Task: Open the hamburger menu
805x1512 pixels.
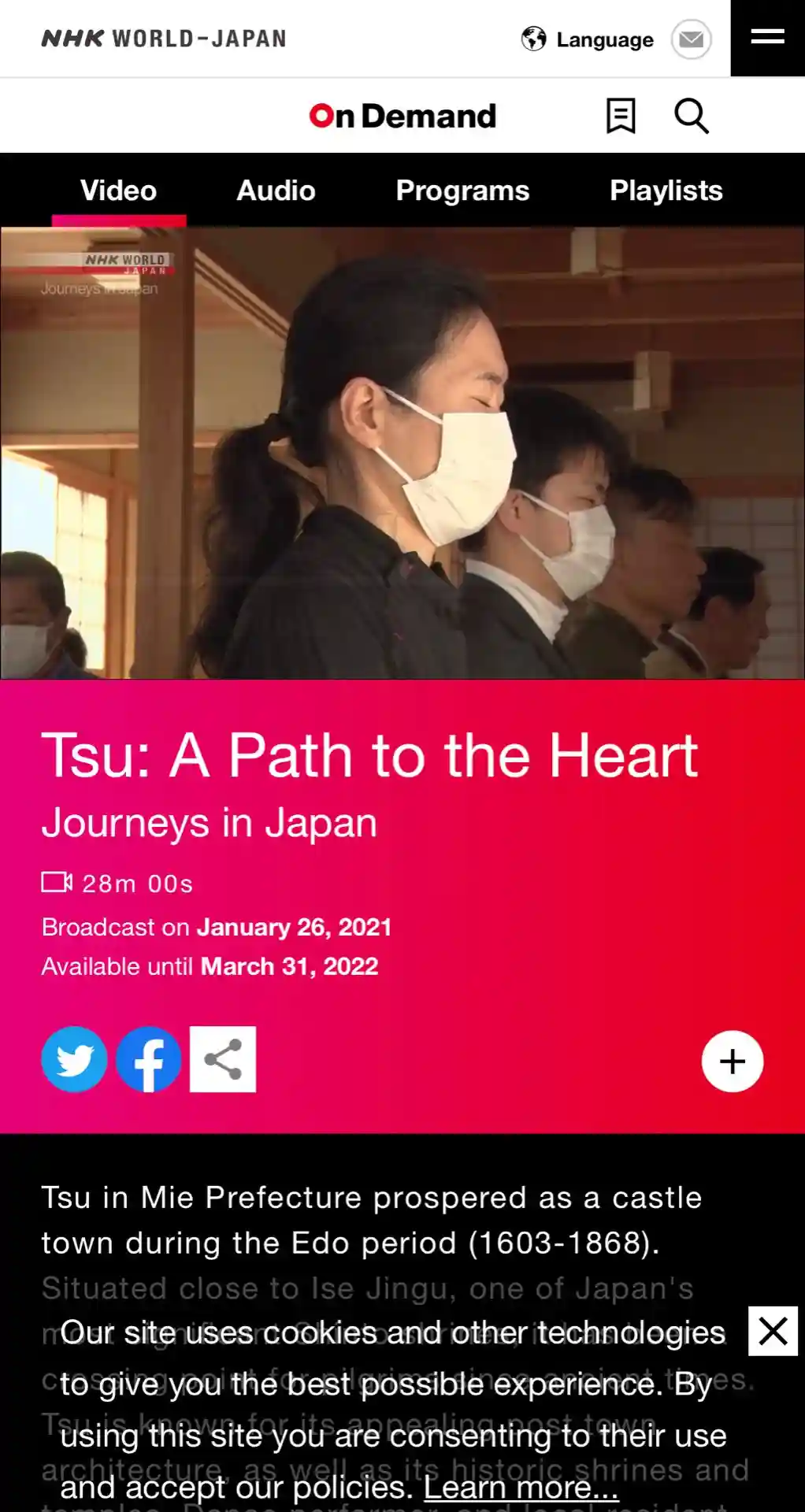Action: [x=767, y=37]
